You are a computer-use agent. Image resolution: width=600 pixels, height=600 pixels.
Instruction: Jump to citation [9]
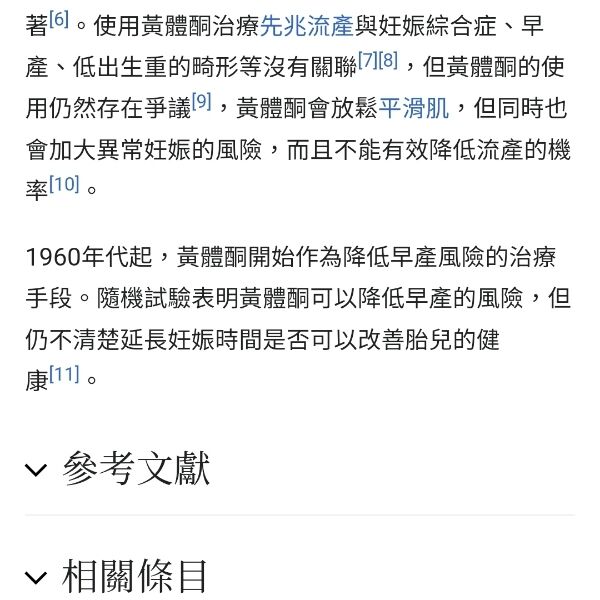click(201, 100)
